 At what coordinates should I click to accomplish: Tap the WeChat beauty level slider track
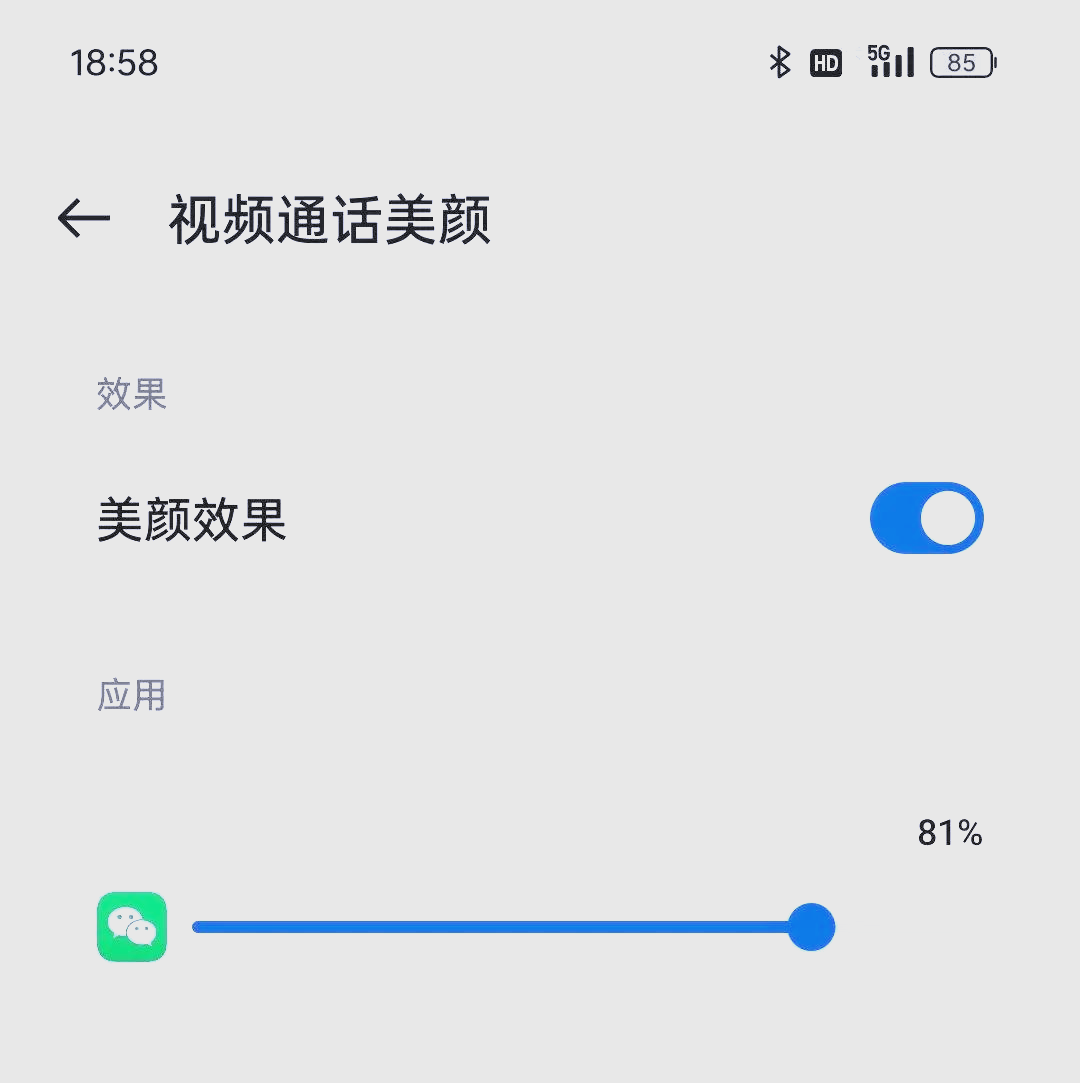point(500,927)
